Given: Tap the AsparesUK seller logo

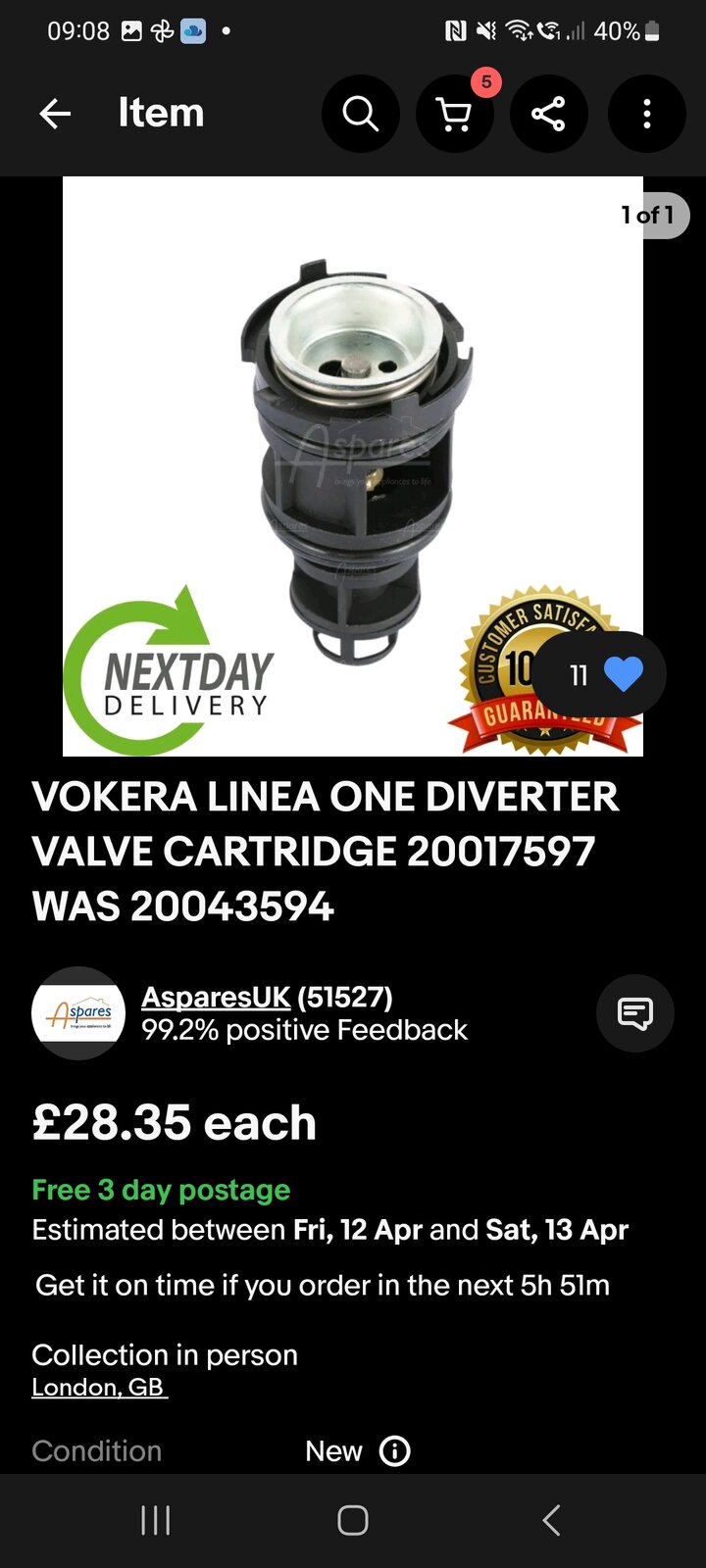Looking at the screenshot, I should 78,1013.
